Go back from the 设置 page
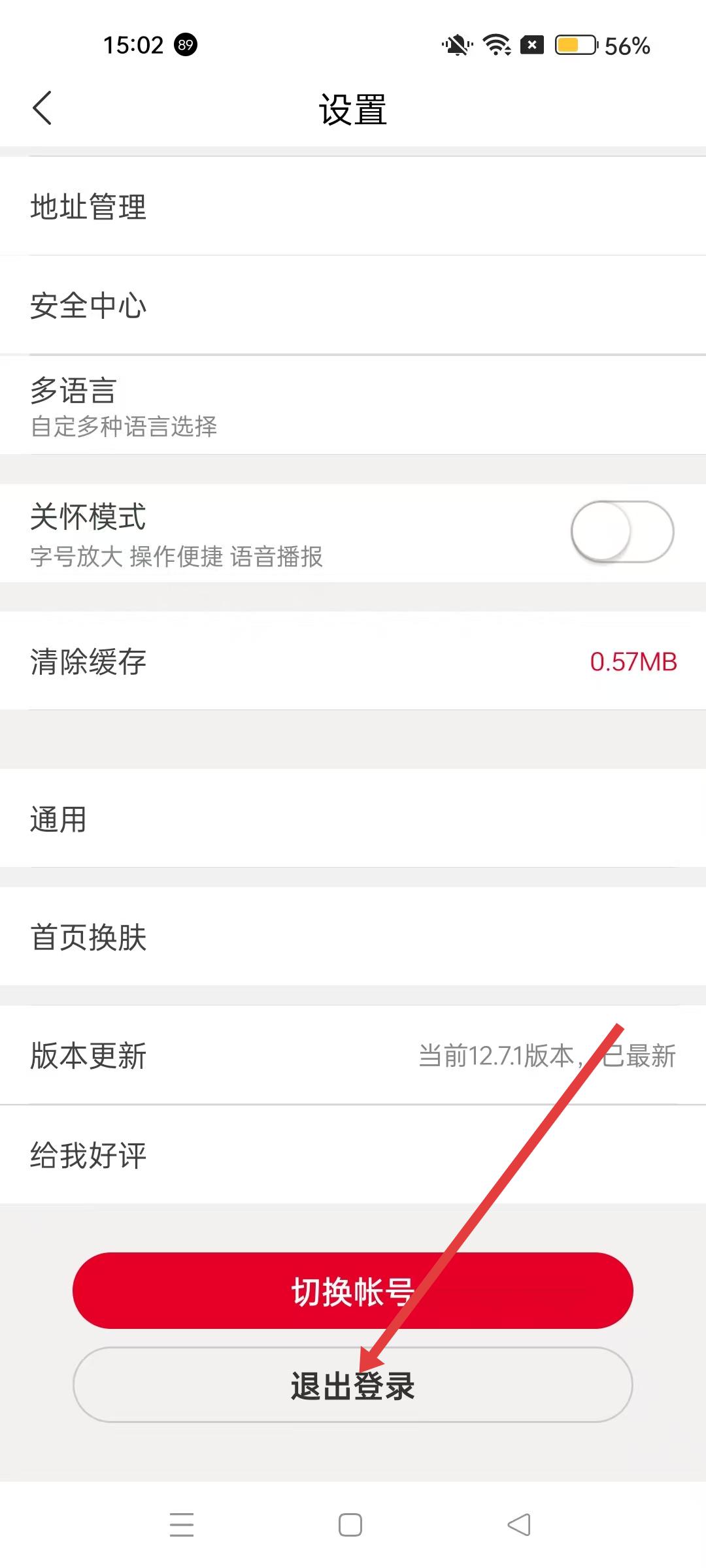Image resolution: width=706 pixels, height=1568 pixels. click(x=42, y=108)
